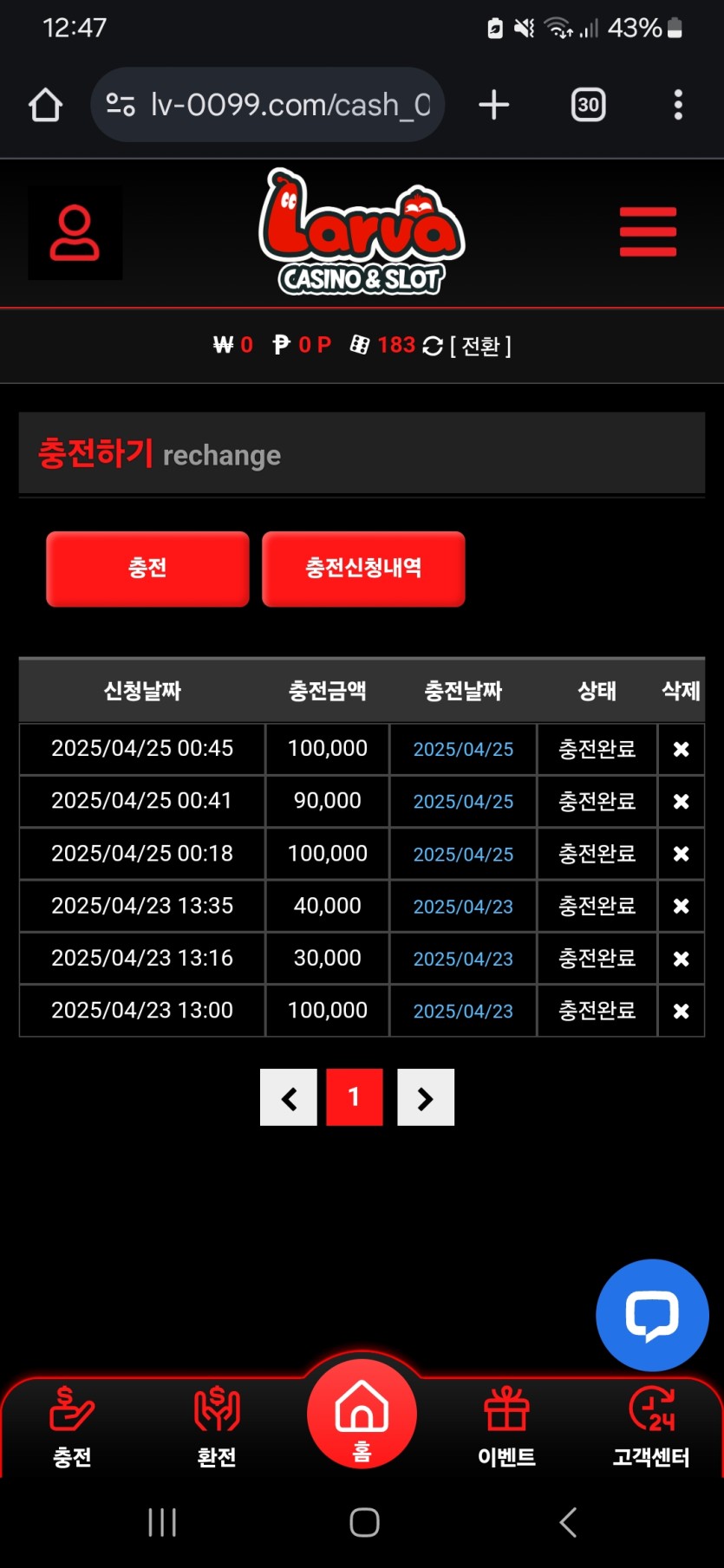The image size is (724, 1568).
Task: Switch to the 환전 withdrawal tab
Action: pos(217,1427)
